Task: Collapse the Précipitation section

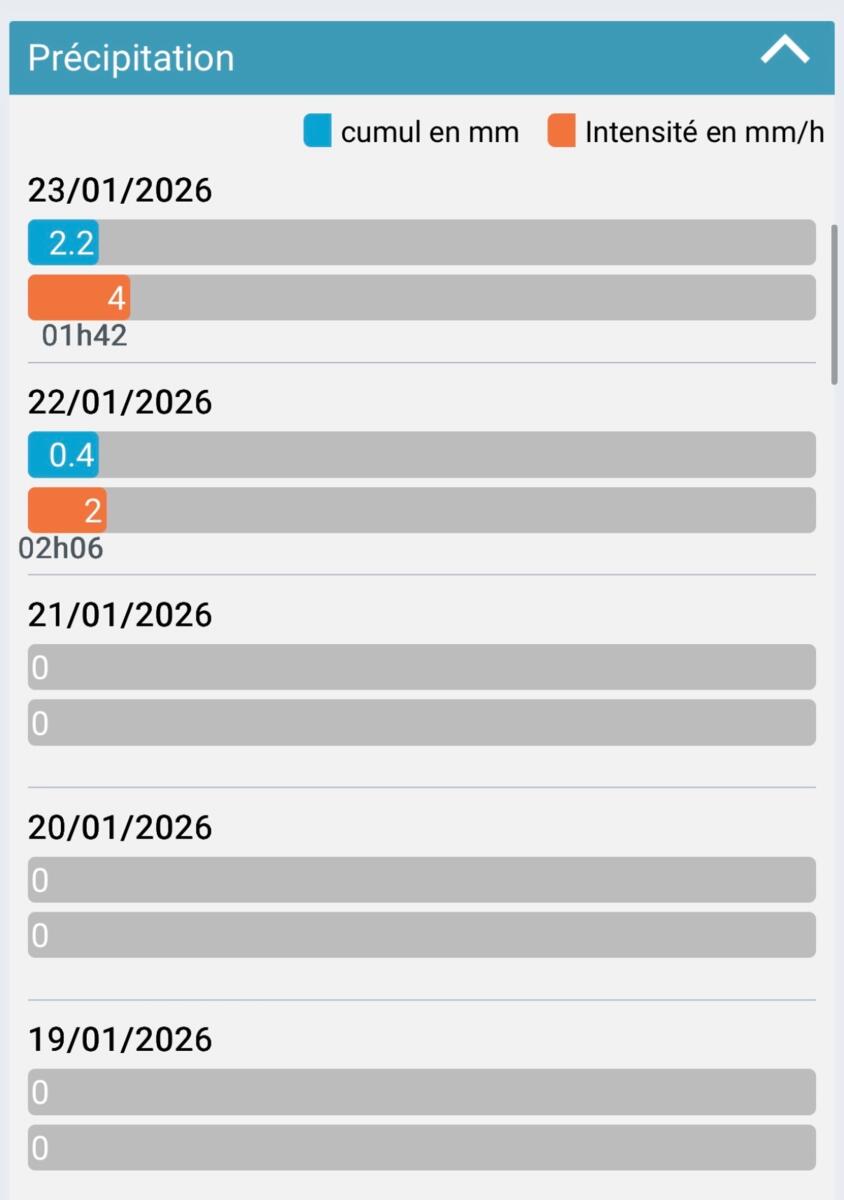Action: (784, 52)
